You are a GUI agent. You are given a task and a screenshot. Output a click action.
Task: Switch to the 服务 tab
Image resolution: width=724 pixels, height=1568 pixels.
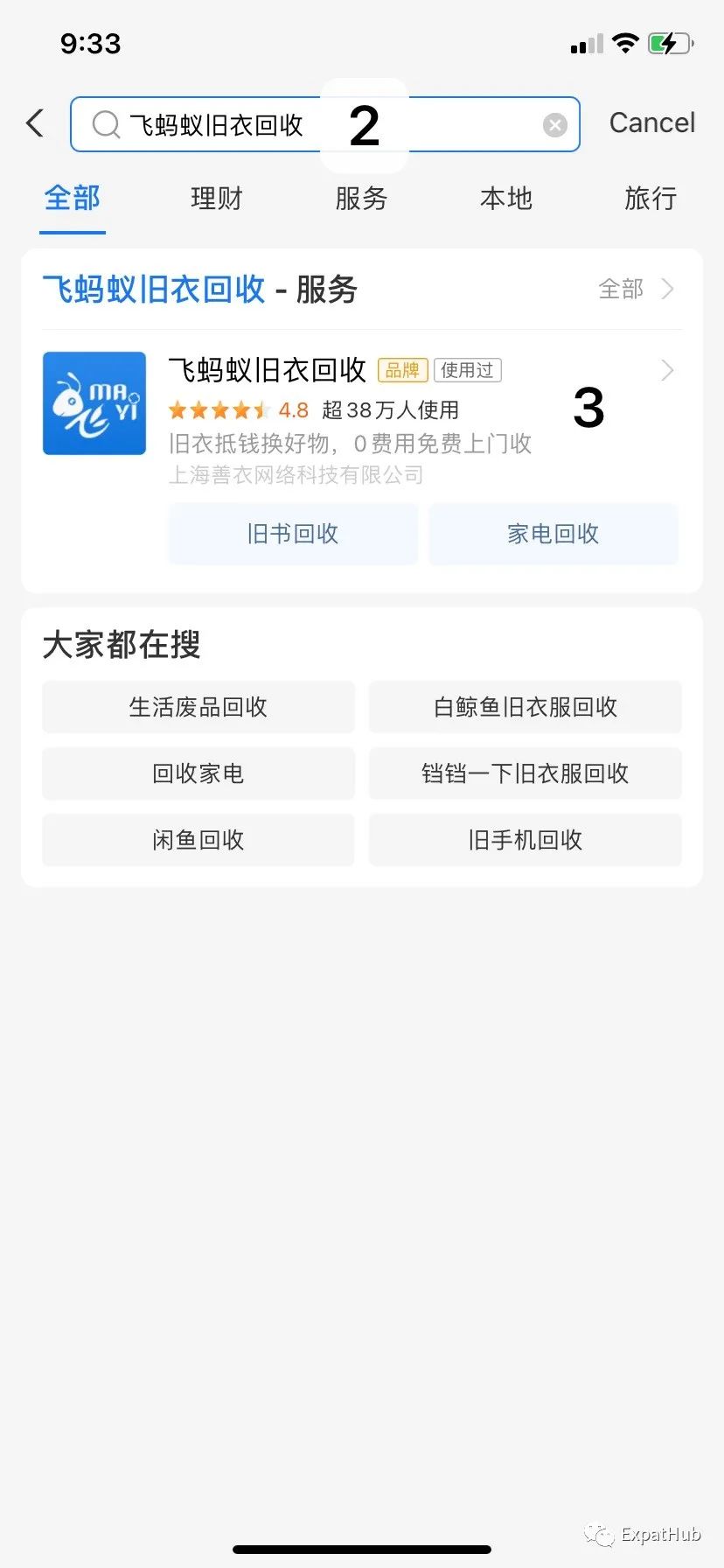tap(361, 199)
